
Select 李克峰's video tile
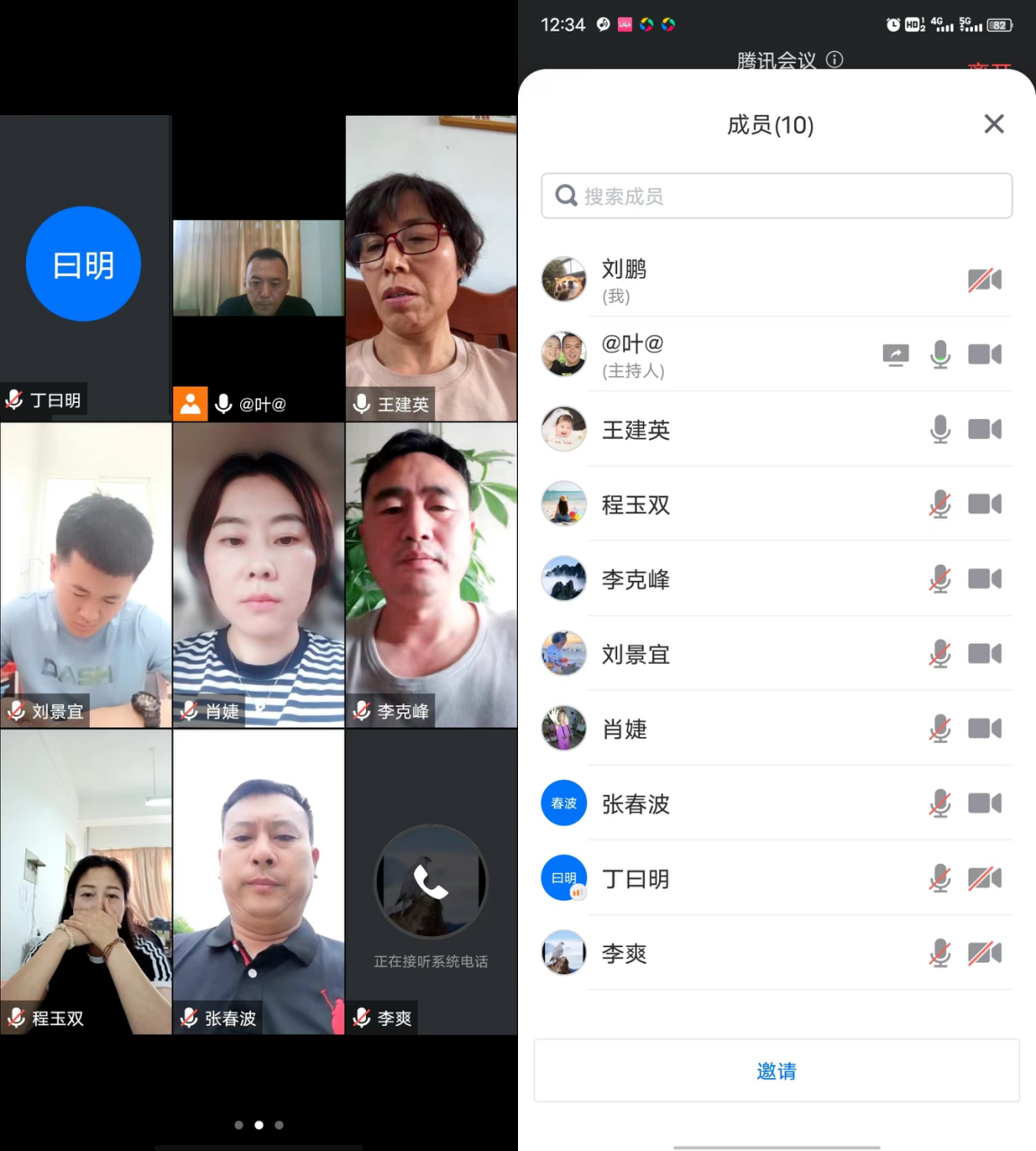[431, 575]
